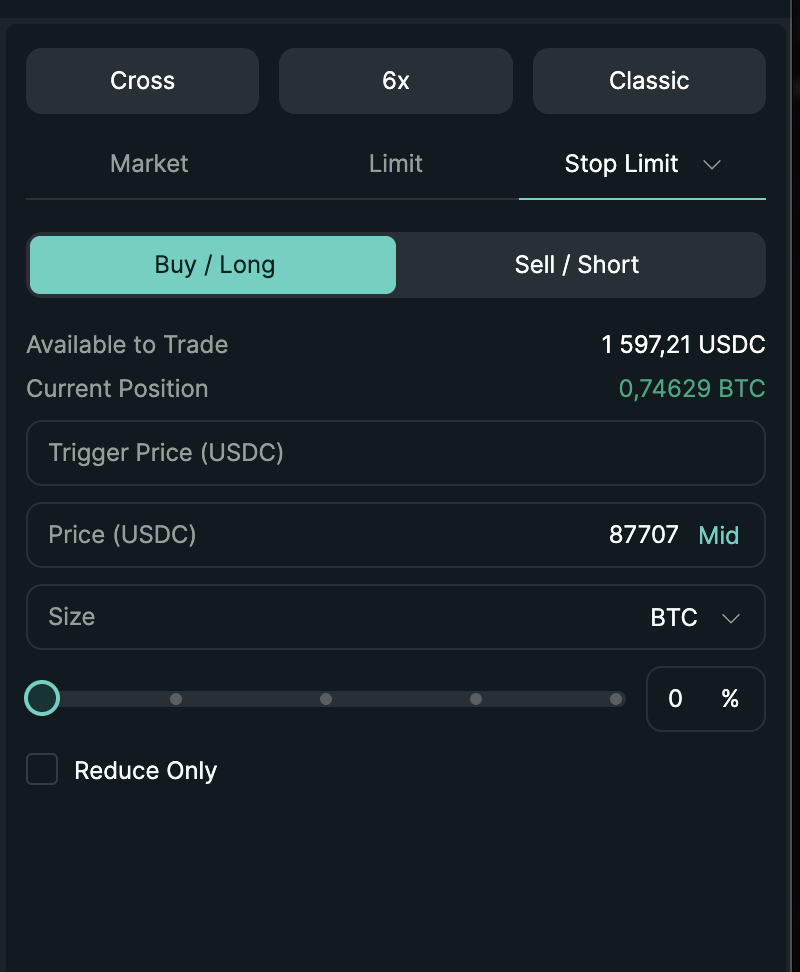Screen dimensions: 800x972
Task: Click the Cross margin button
Action: pyautogui.click(x=142, y=81)
